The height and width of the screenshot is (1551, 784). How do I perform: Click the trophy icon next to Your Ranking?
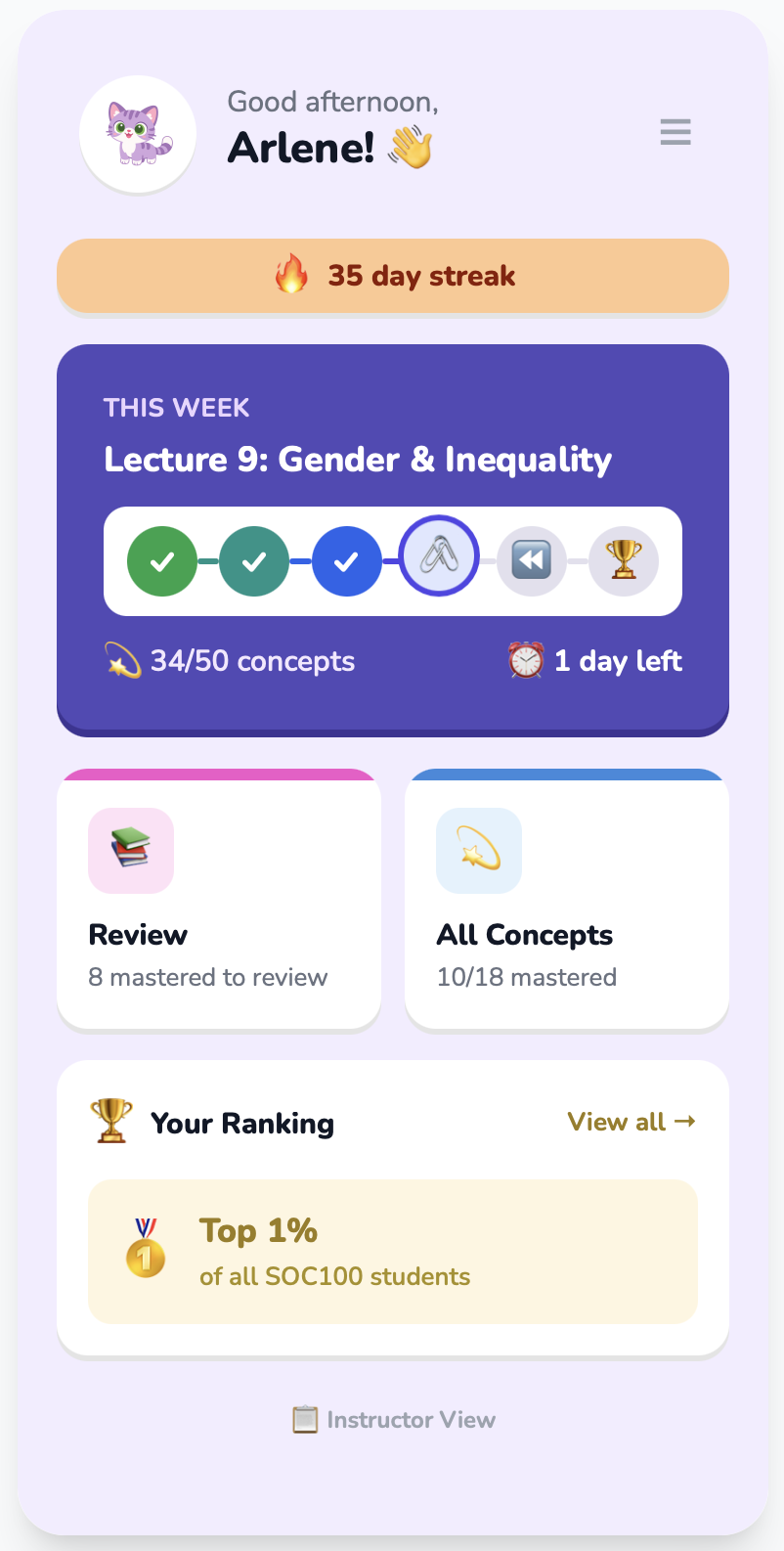(x=110, y=1122)
